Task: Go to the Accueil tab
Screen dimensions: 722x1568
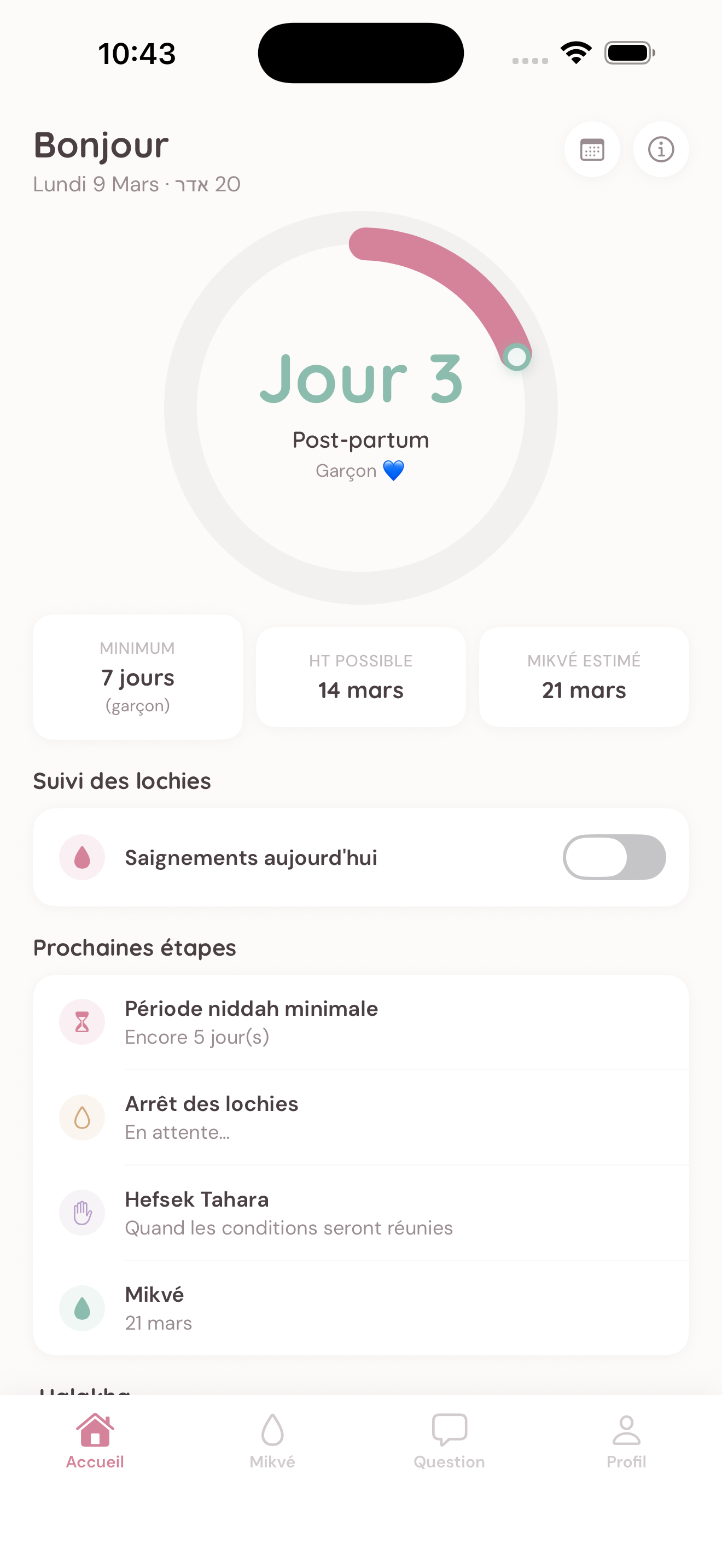Action: pos(95,1440)
